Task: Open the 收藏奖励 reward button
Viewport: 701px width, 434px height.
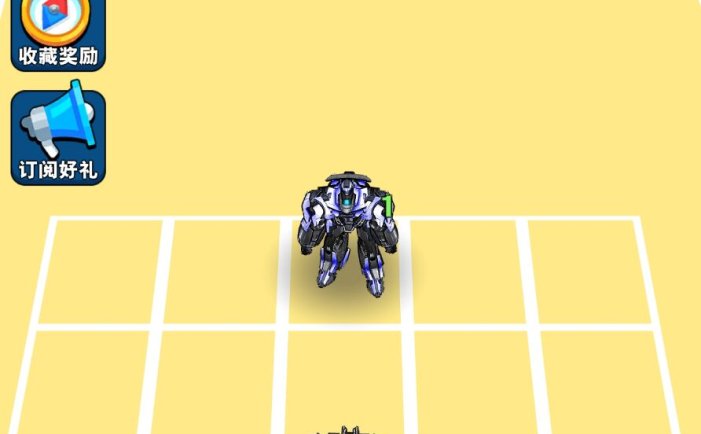Action: click(58, 34)
